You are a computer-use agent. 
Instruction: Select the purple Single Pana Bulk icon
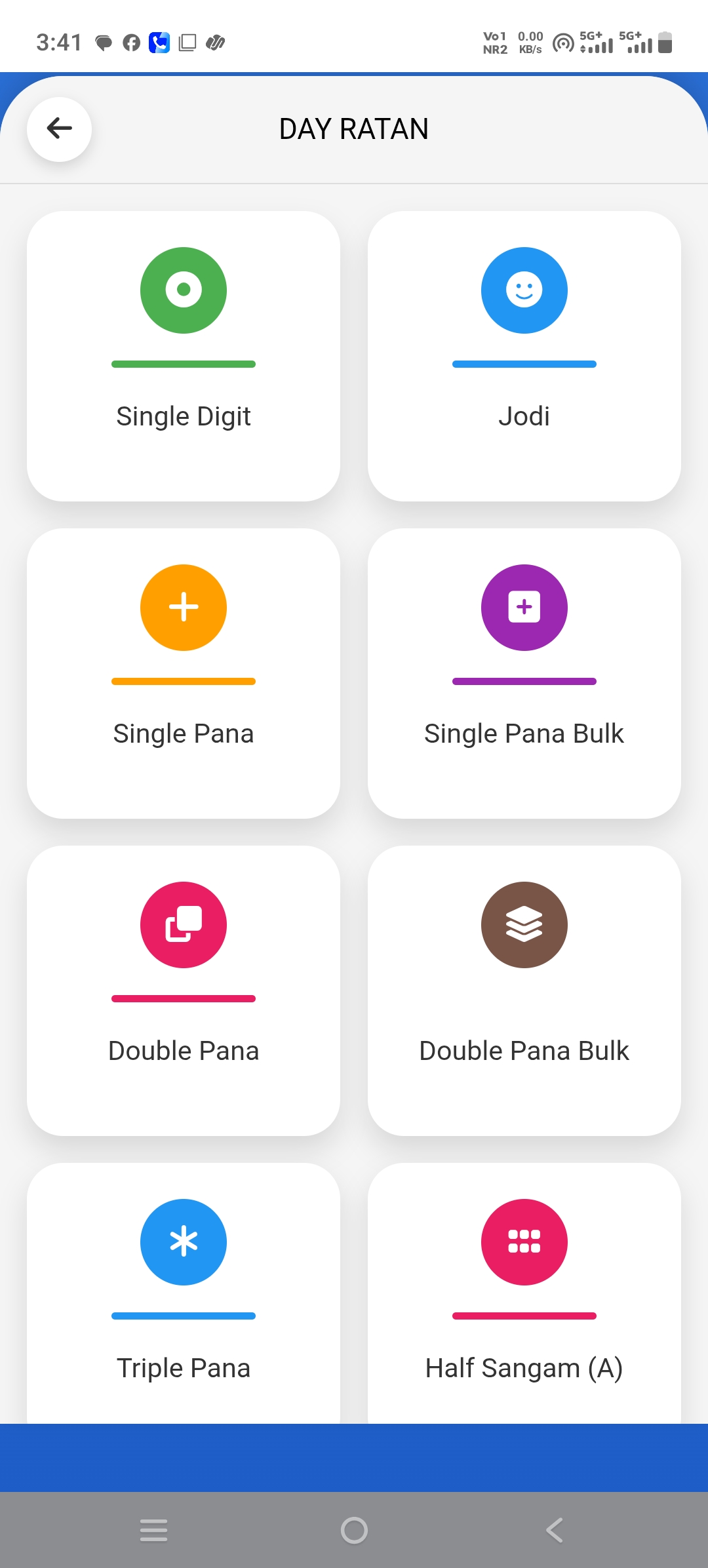coord(524,608)
